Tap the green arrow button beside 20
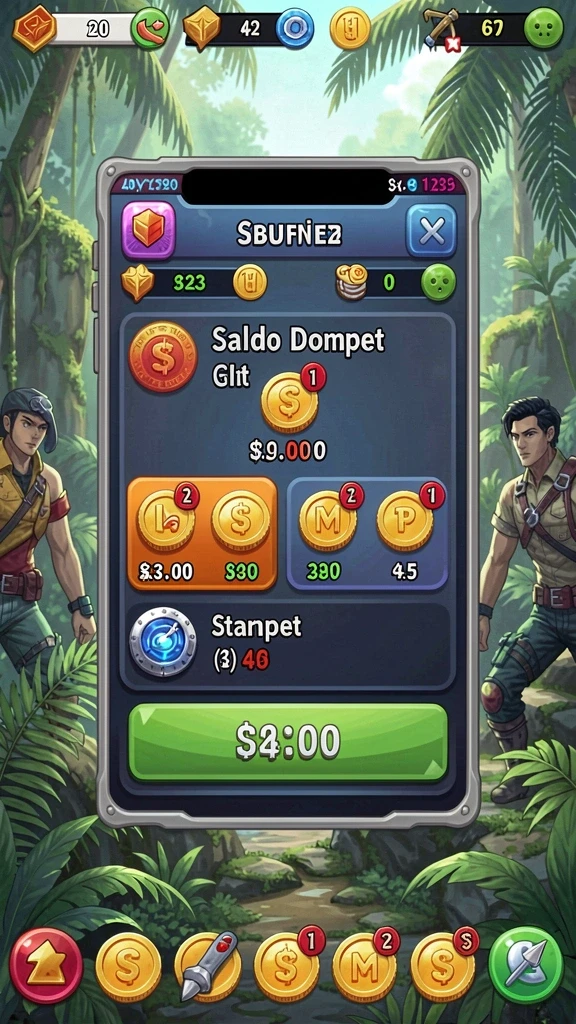 [x=150, y=28]
